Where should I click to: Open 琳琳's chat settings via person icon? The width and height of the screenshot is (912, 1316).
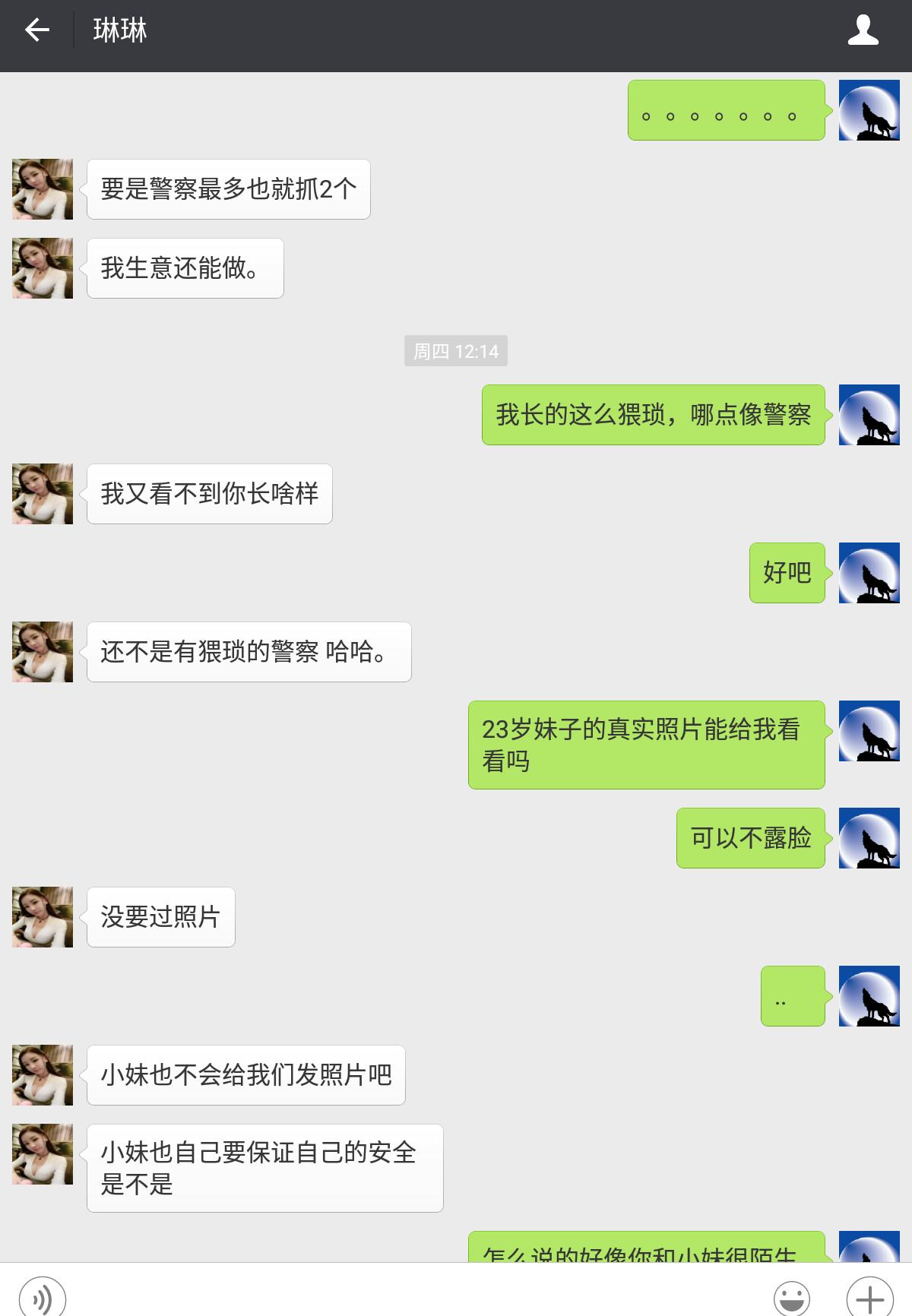click(x=861, y=32)
